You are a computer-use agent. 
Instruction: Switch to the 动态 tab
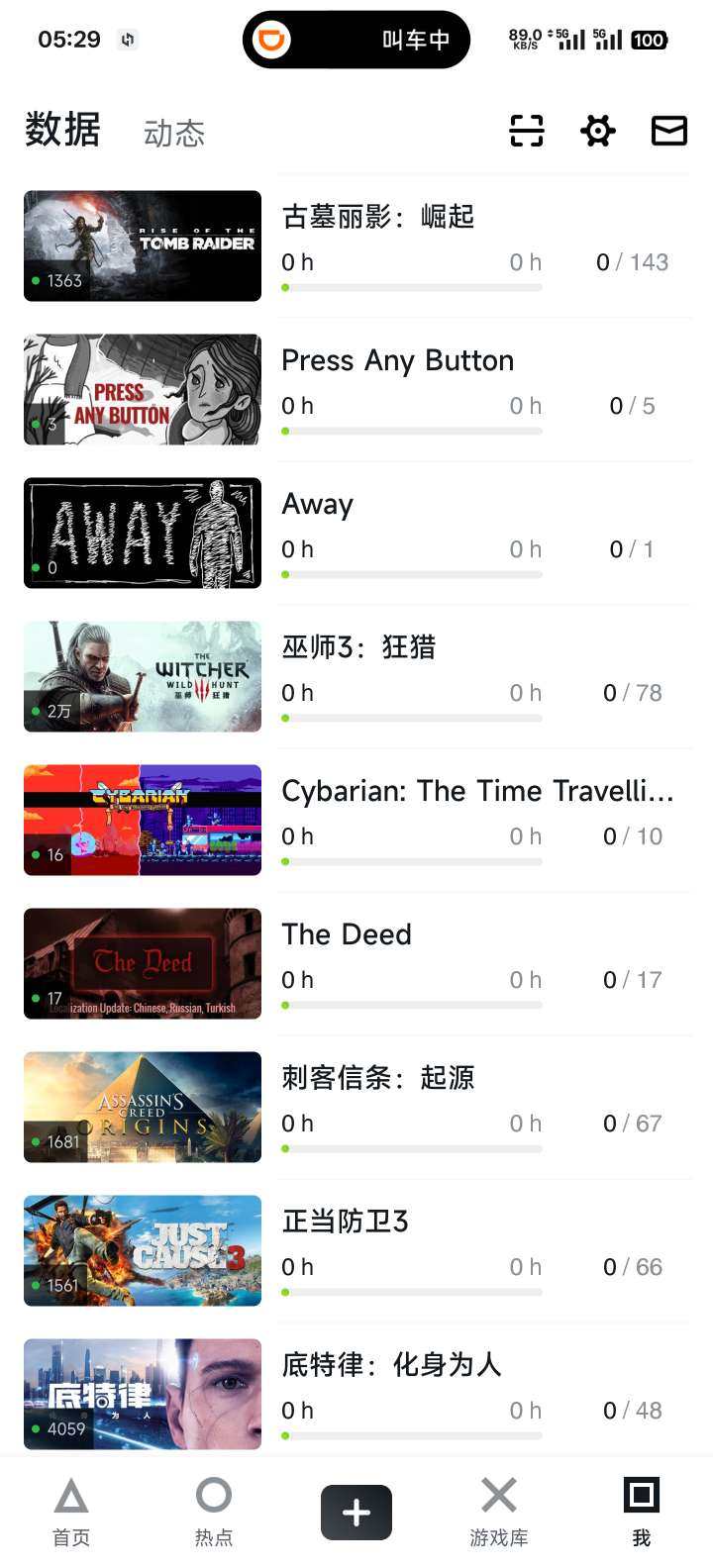pyautogui.click(x=174, y=133)
